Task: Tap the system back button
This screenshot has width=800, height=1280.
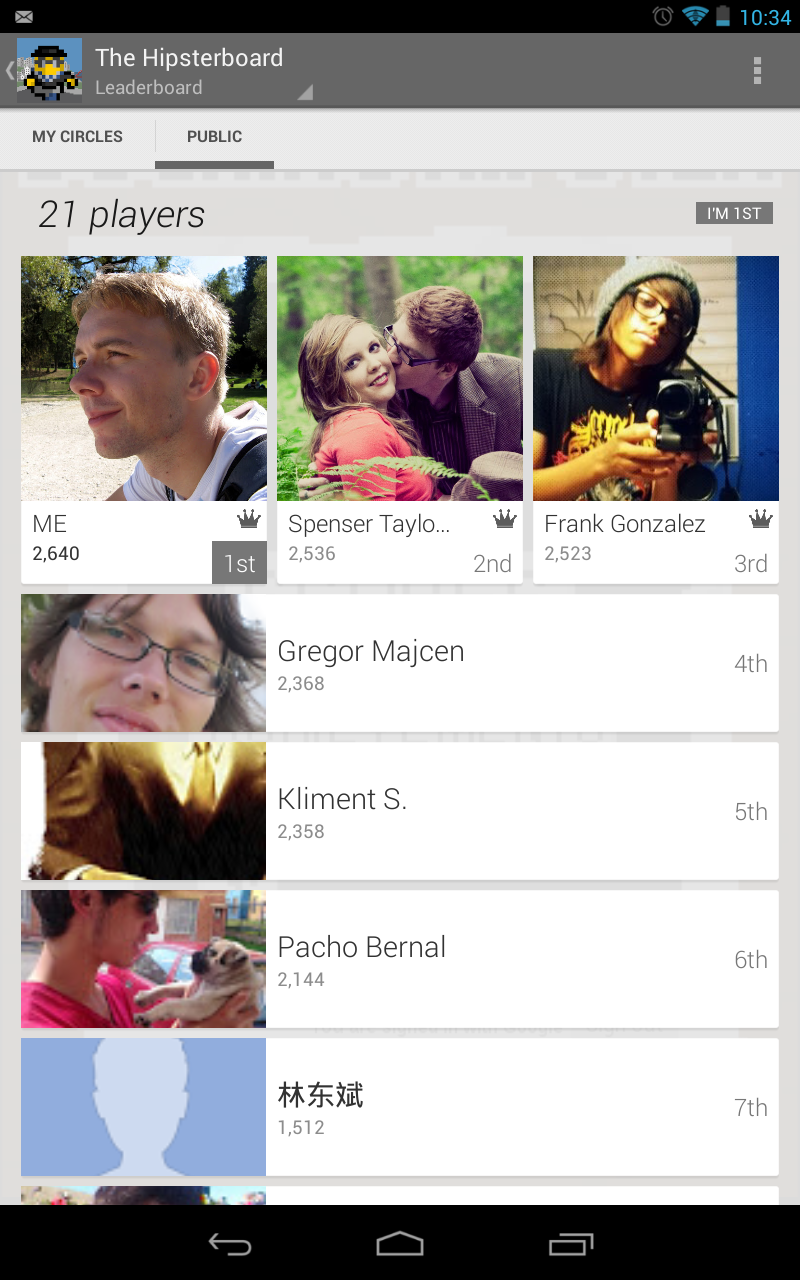Action: (229, 1243)
